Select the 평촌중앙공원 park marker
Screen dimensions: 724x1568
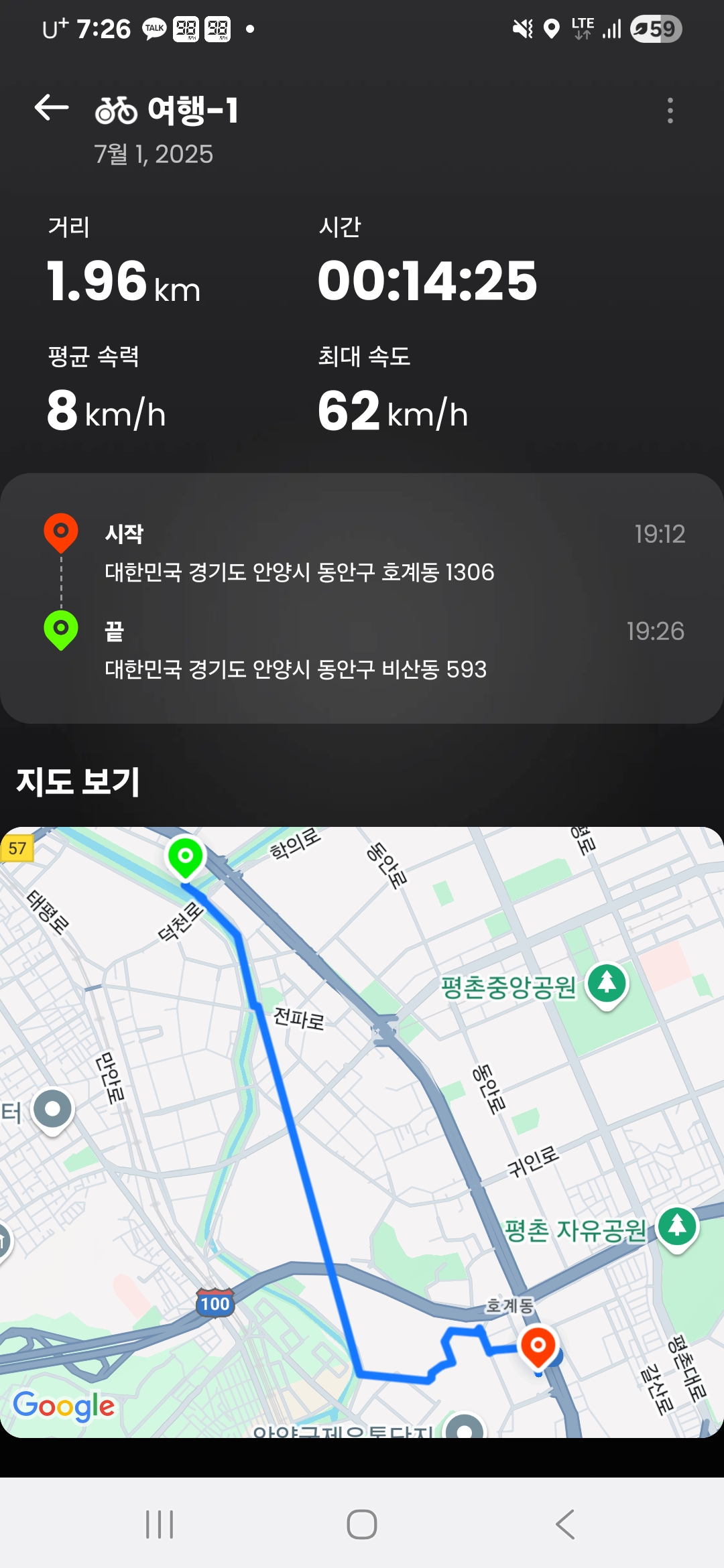click(607, 986)
